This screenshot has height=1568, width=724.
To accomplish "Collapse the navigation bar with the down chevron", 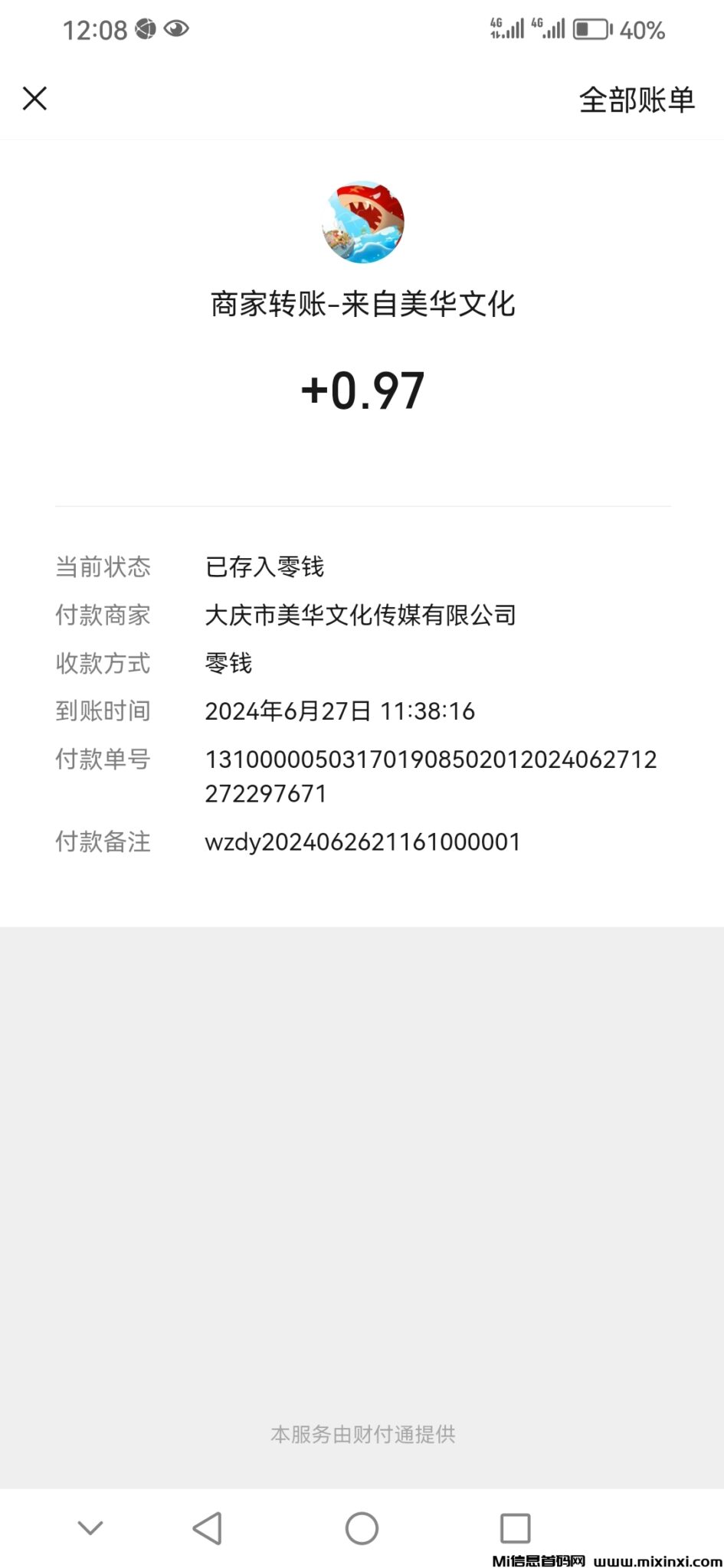I will pos(90,1528).
